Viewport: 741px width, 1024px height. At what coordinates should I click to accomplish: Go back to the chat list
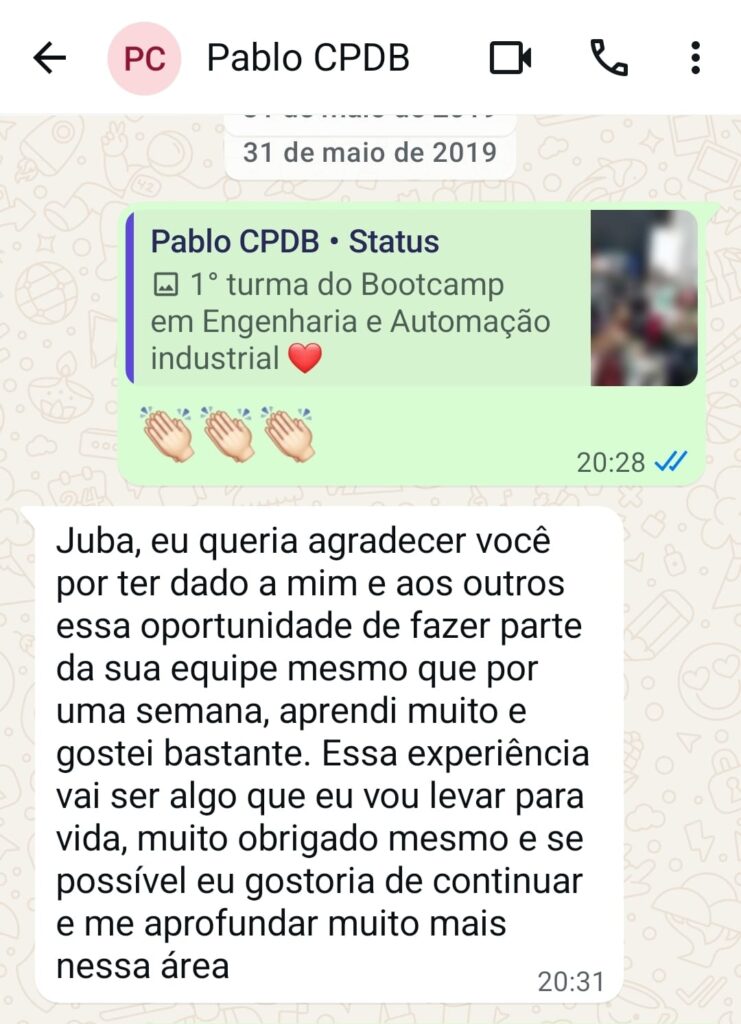click(x=49, y=58)
